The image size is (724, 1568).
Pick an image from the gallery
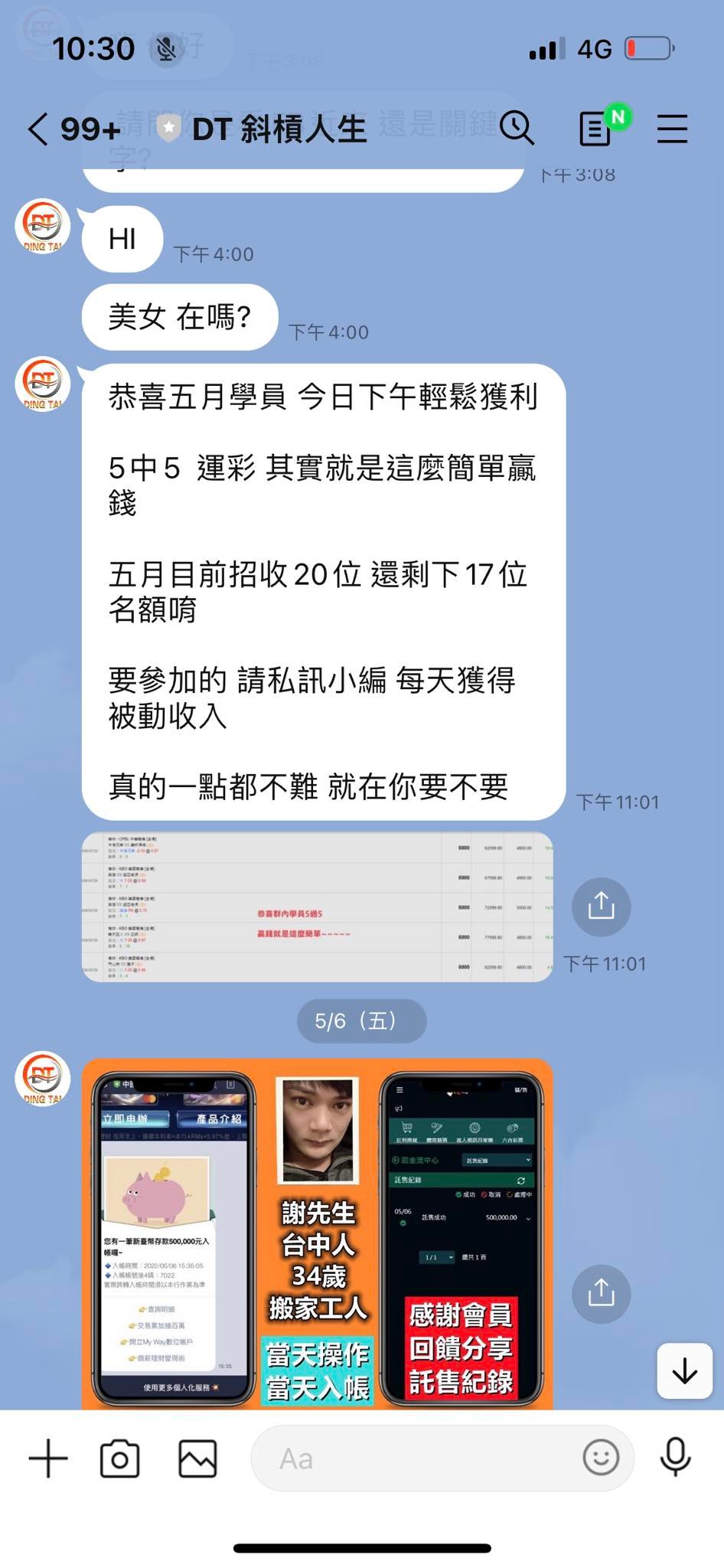click(197, 1458)
